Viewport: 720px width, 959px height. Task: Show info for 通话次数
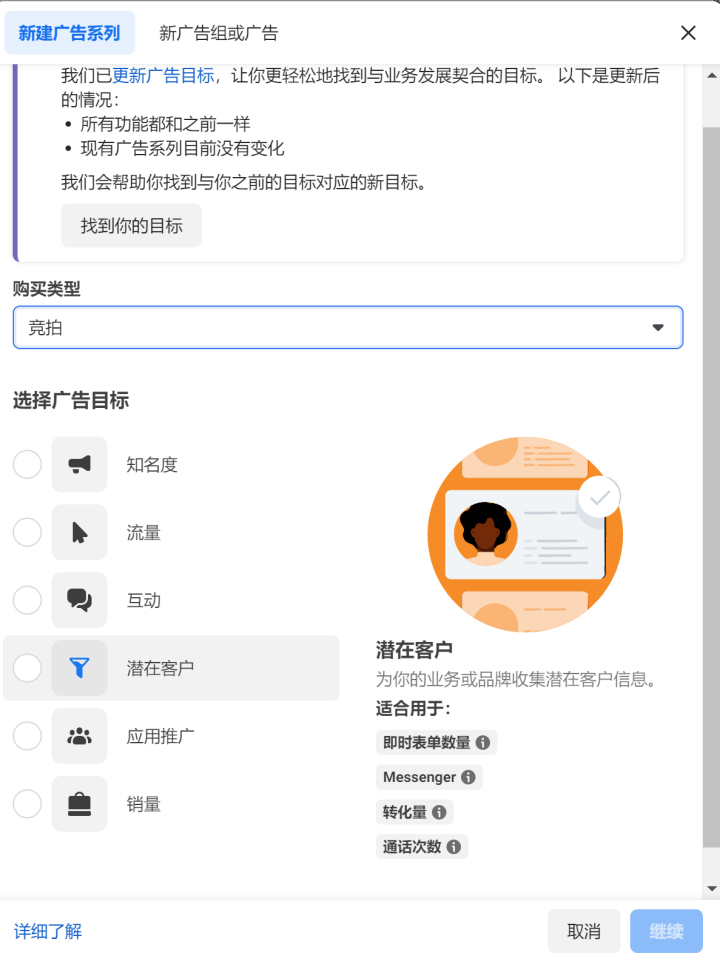click(454, 847)
